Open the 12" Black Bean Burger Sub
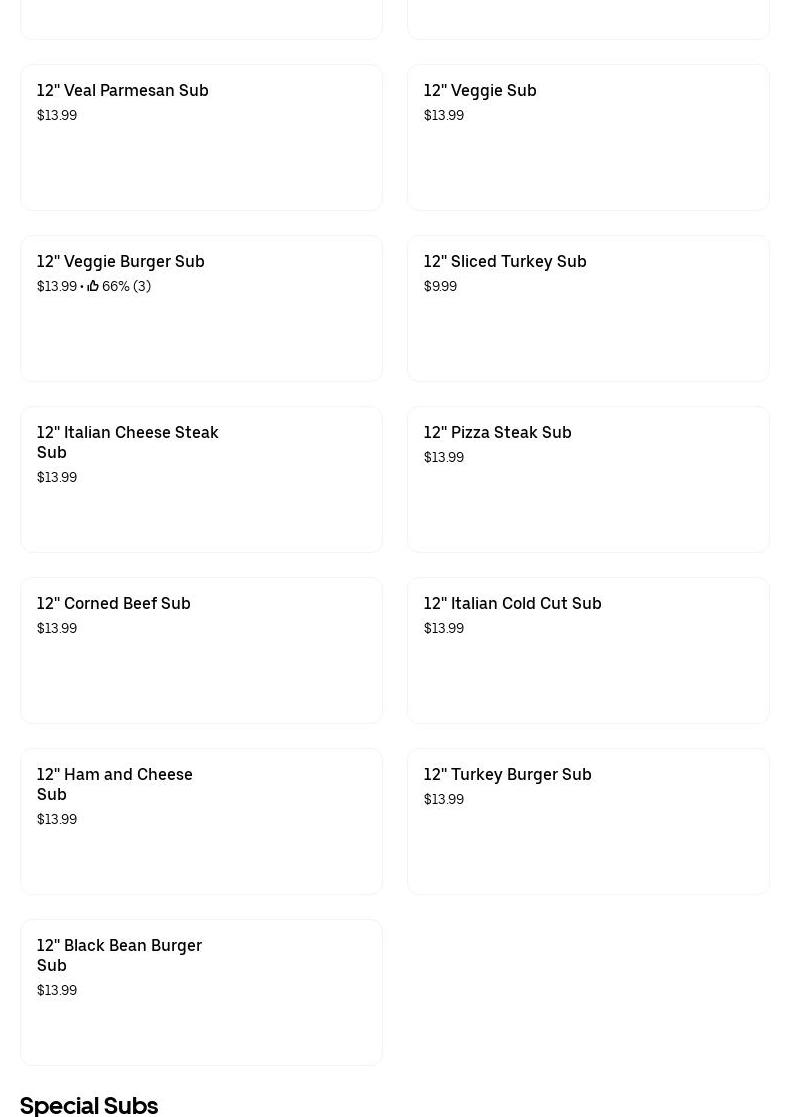 201,992
